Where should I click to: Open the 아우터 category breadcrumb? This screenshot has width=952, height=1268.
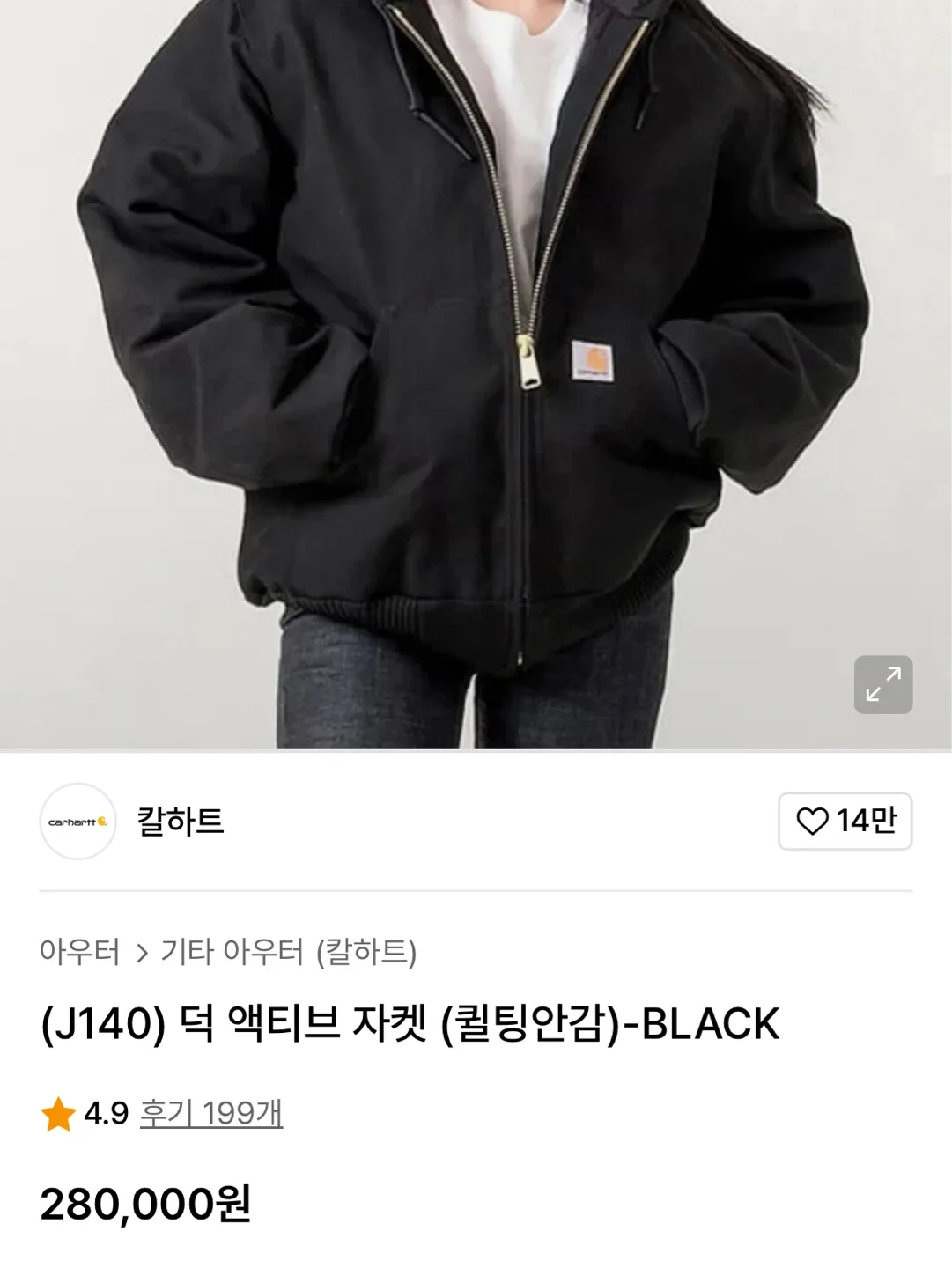pos(79,952)
